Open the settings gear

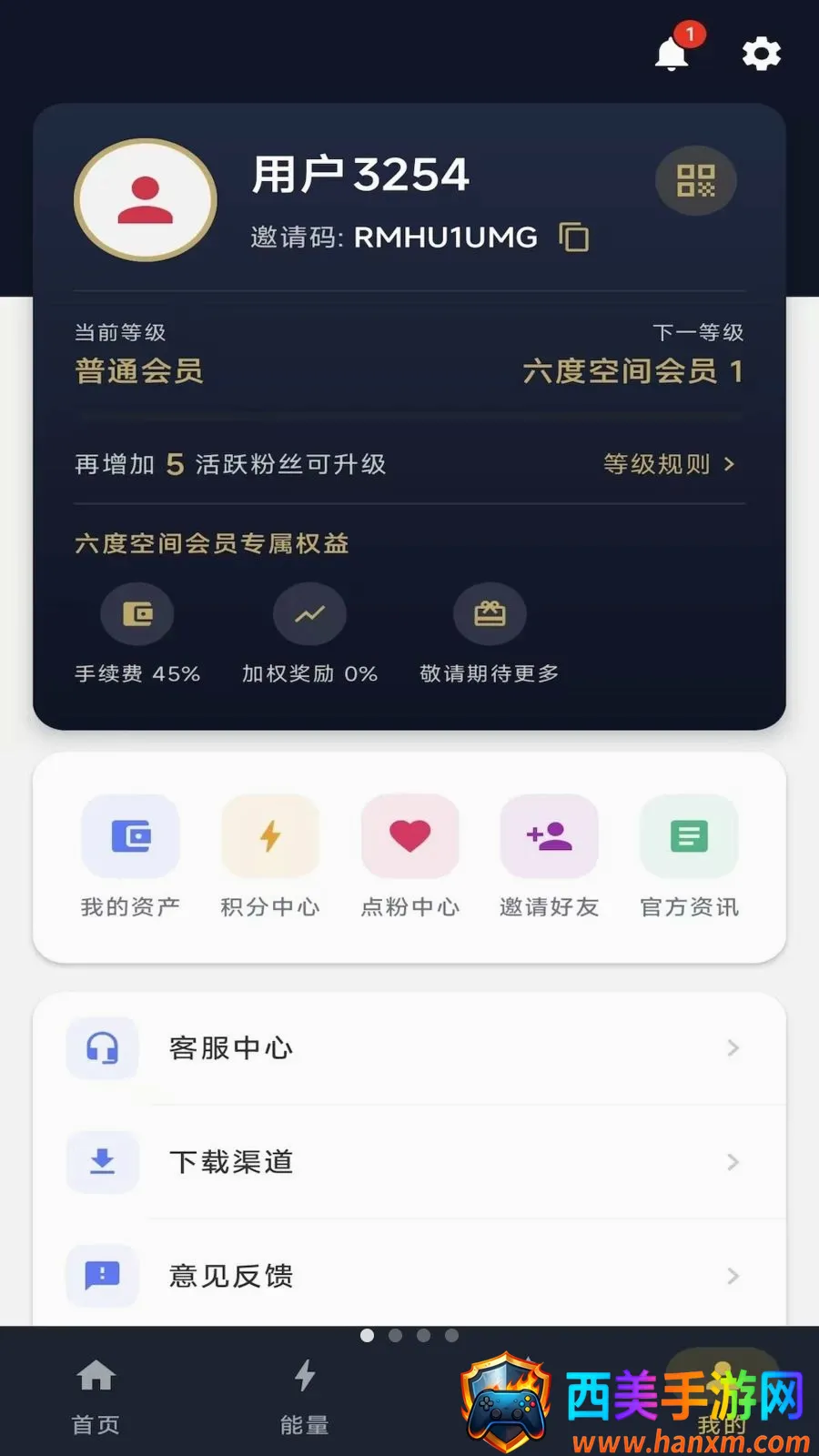[762, 54]
